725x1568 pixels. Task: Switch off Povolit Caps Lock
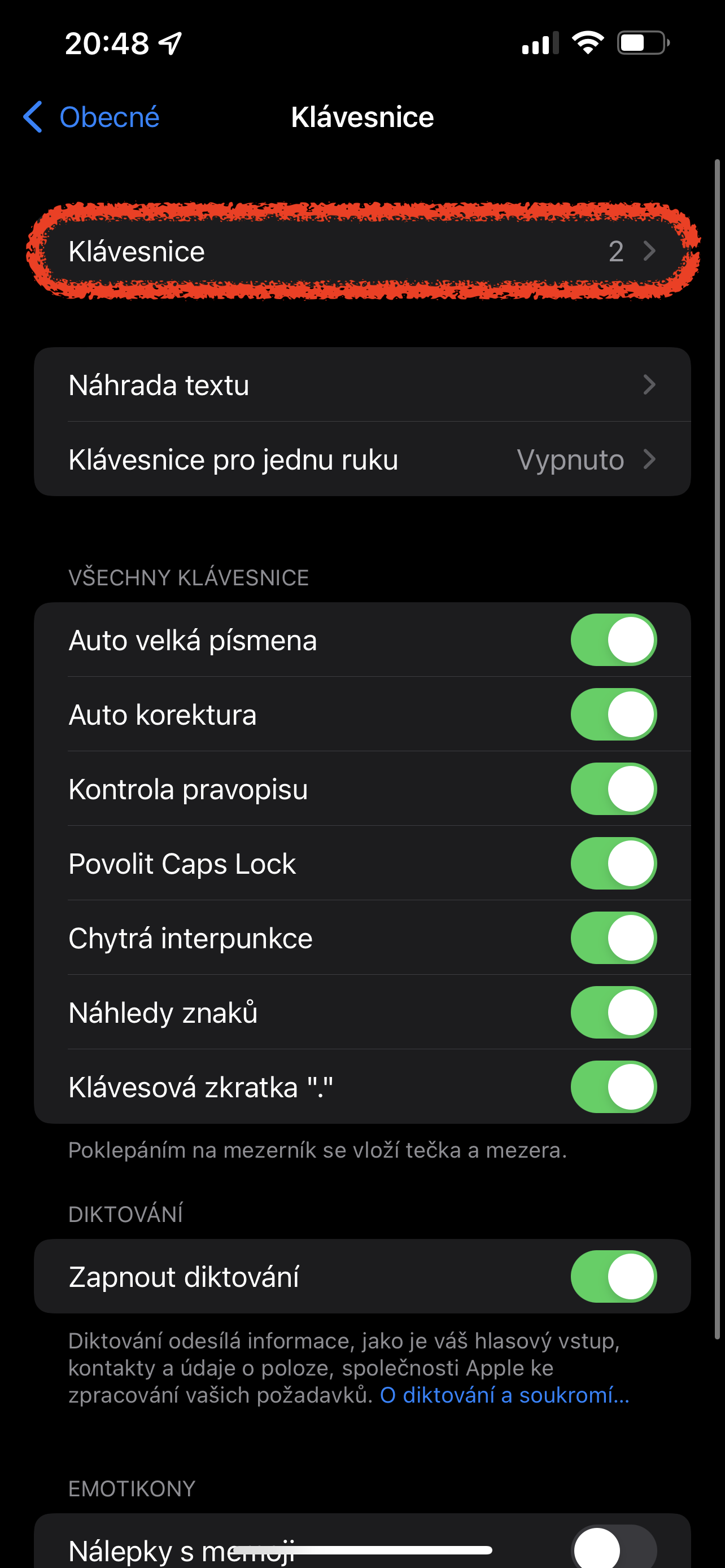click(613, 864)
